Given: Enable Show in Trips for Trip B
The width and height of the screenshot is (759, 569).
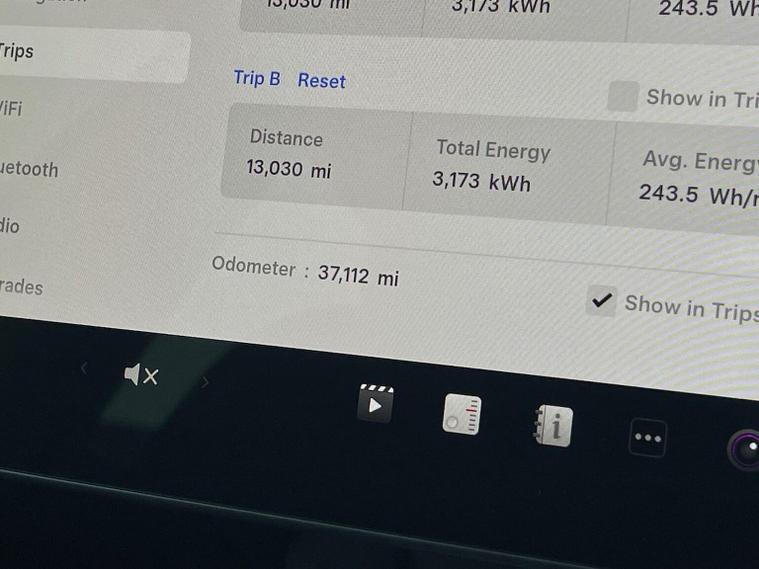Looking at the screenshot, I should pos(623,97).
